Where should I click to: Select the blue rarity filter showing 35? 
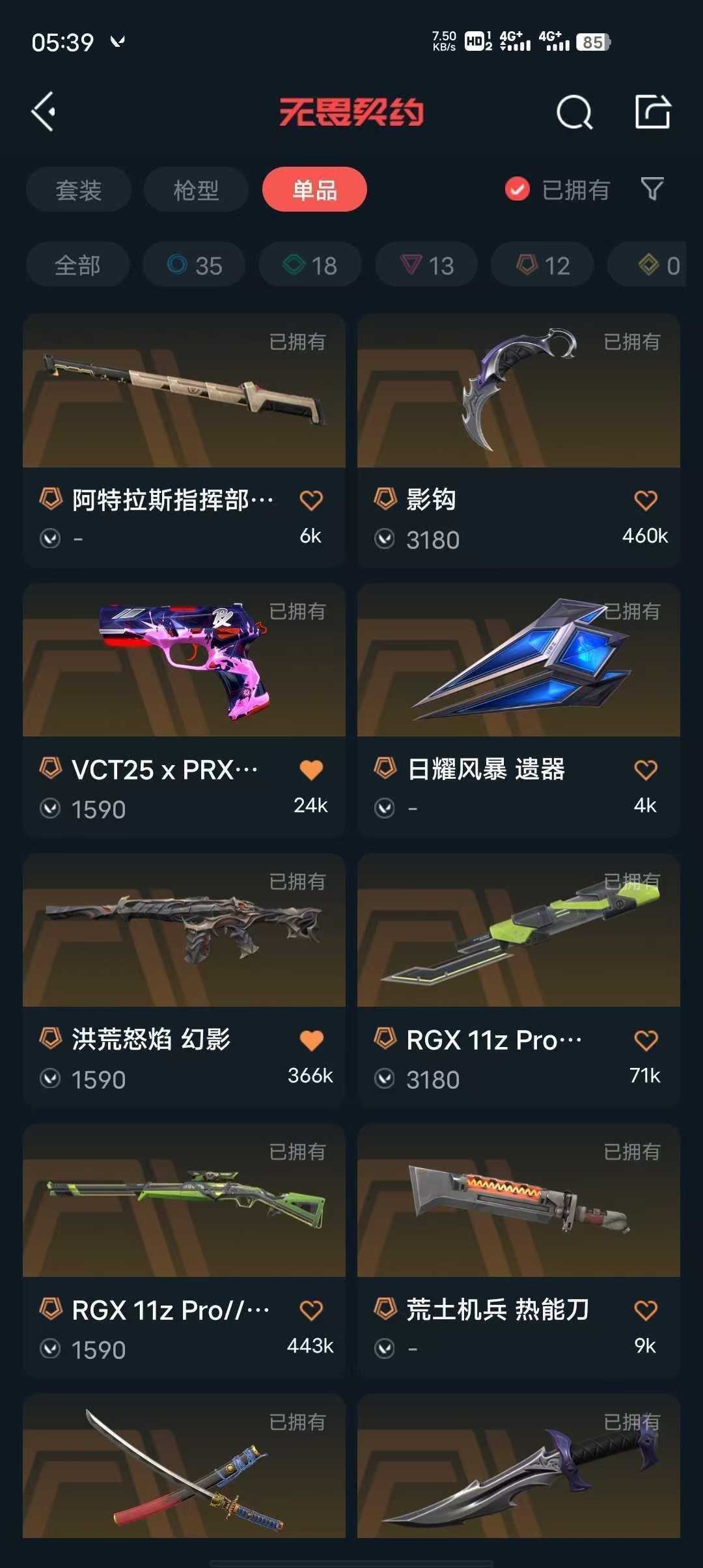(193, 264)
